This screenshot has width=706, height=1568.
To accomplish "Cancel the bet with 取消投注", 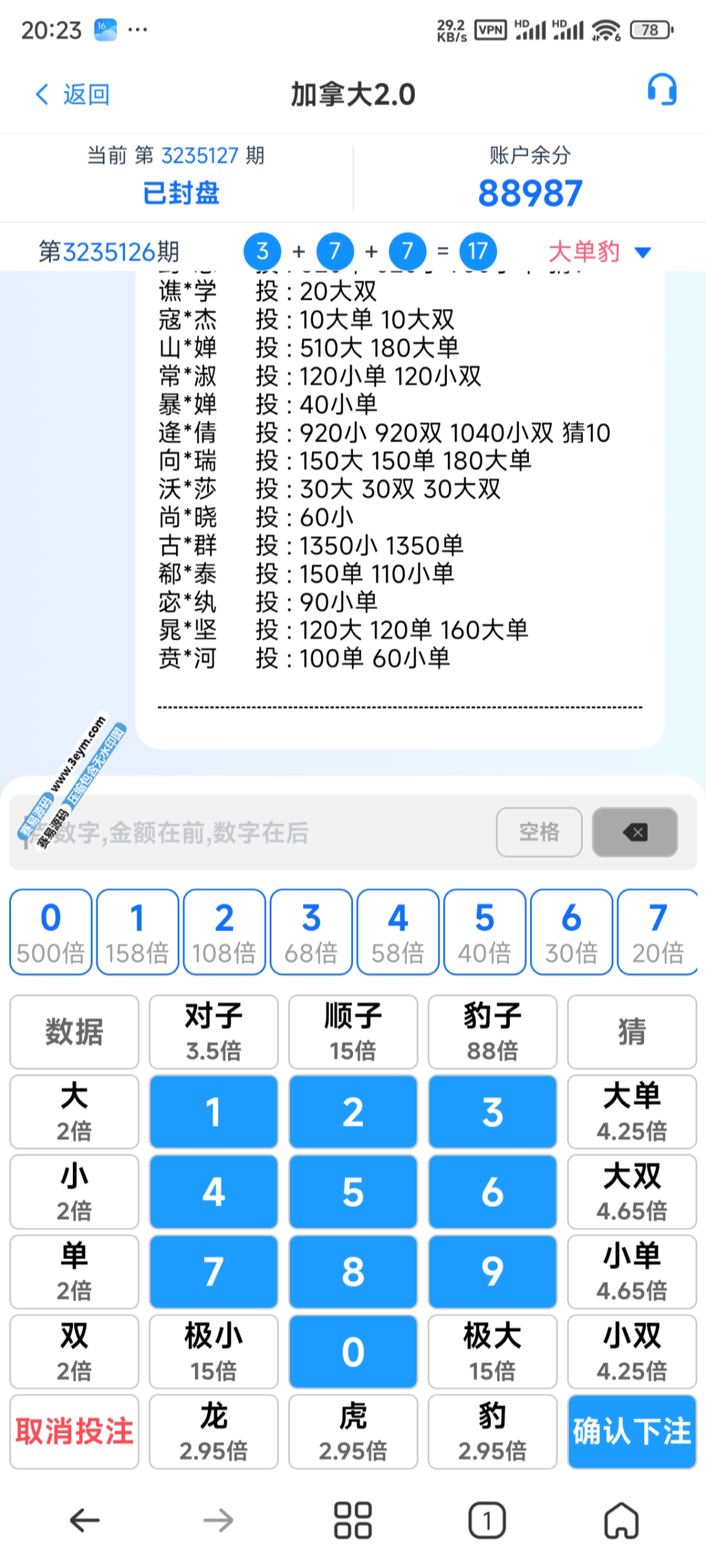I will click(74, 1431).
